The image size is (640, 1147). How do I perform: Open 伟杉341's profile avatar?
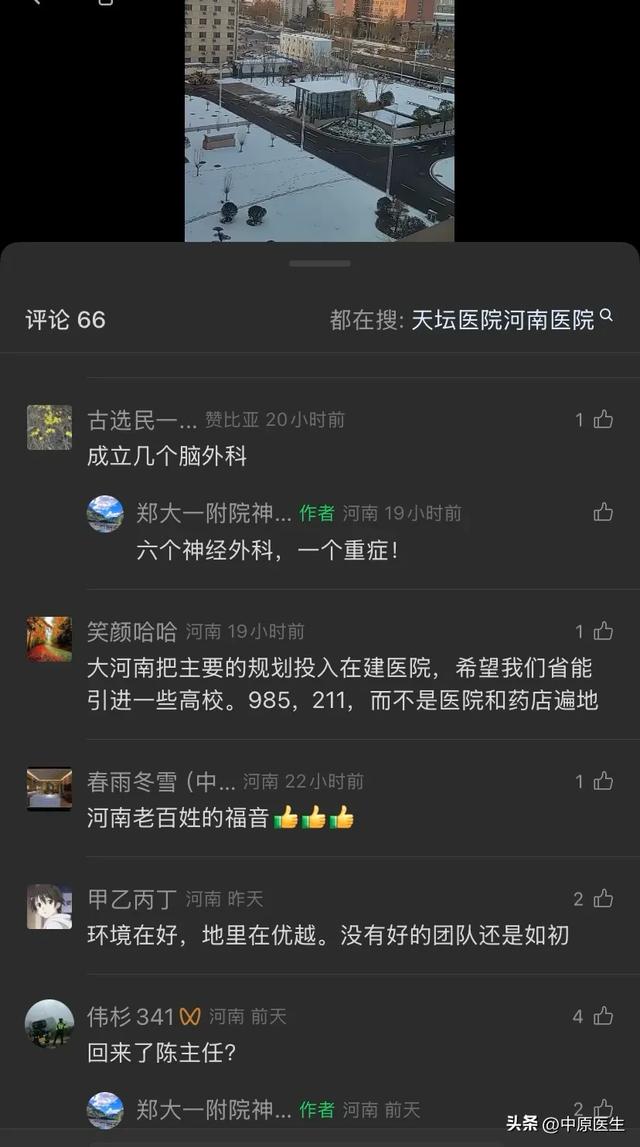point(49,1023)
